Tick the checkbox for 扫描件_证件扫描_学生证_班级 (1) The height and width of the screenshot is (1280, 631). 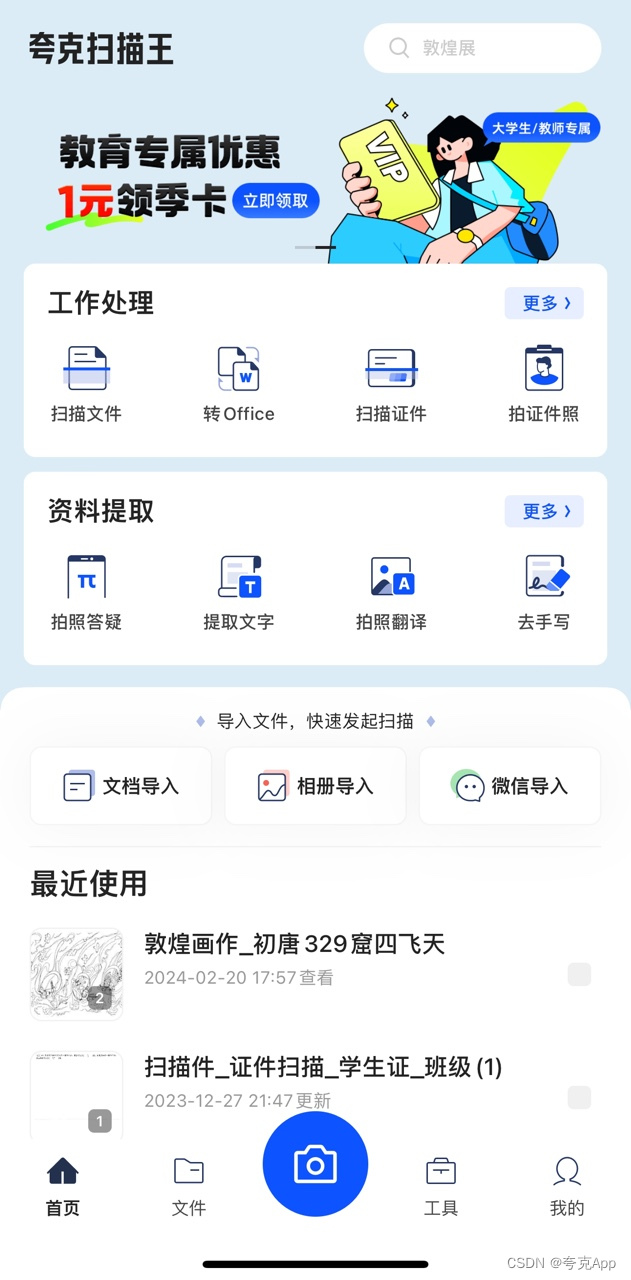coord(579,1098)
